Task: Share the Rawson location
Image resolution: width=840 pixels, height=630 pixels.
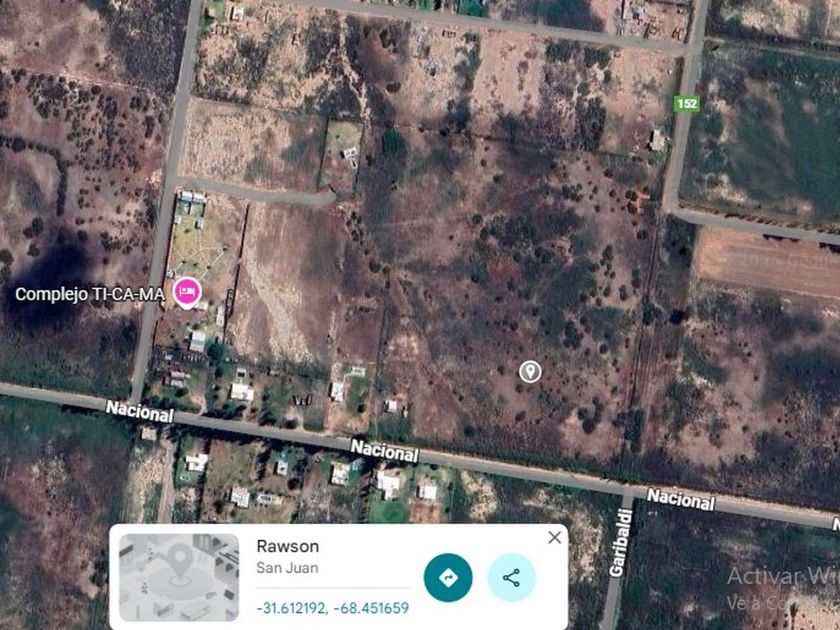Action: tap(512, 578)
